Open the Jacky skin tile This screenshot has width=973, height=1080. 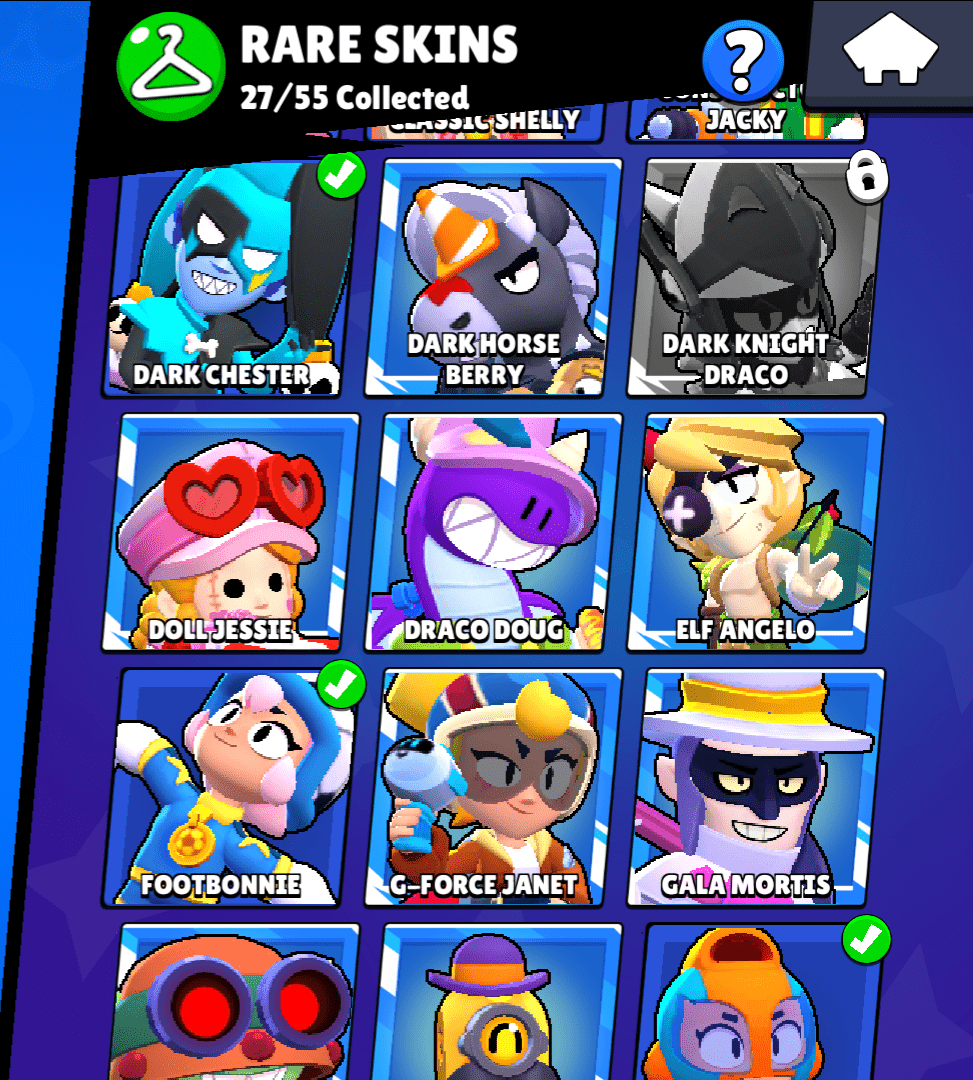point(747,122)
